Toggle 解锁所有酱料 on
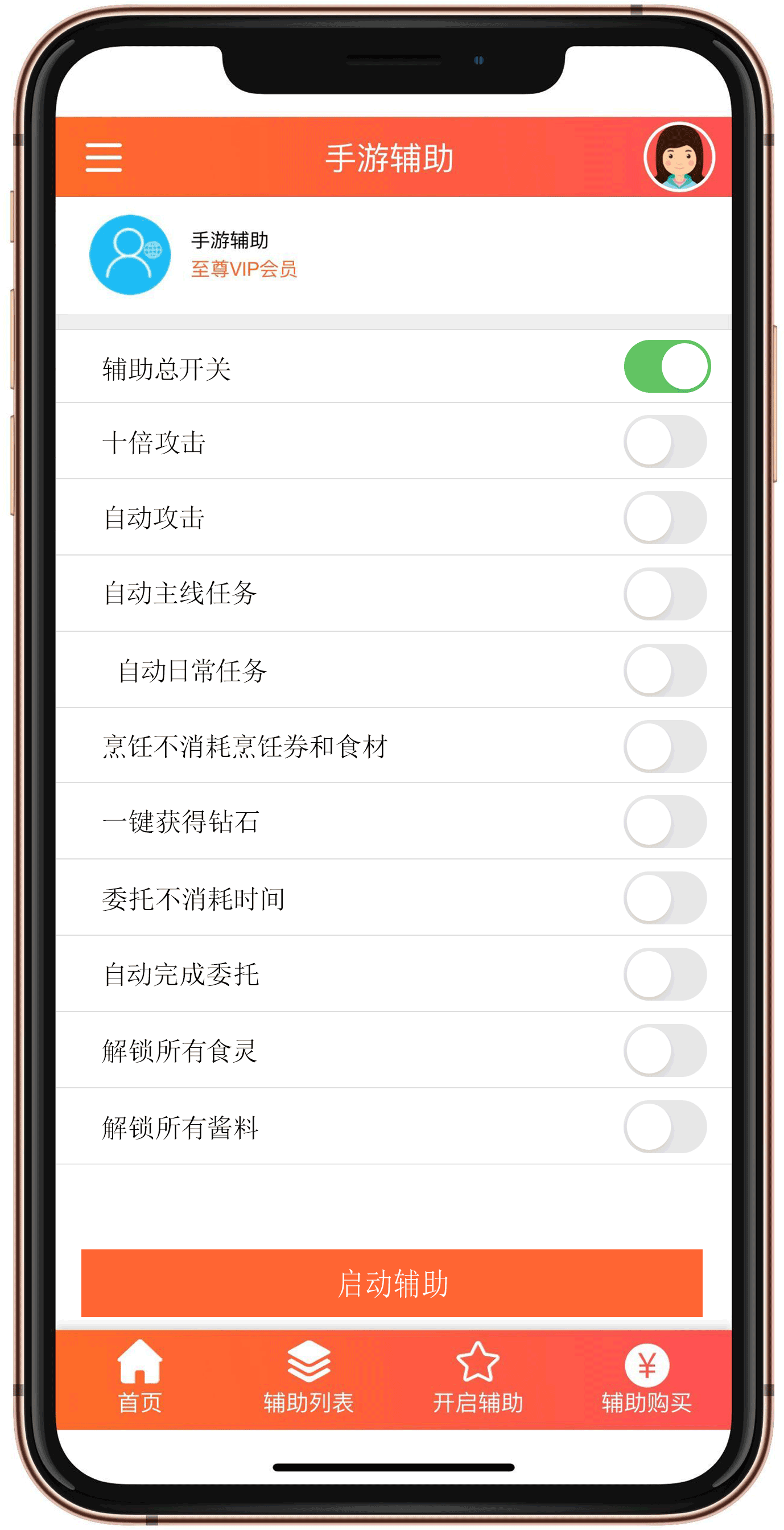Screen dimensions: 784x1530 pyautogui.click(x=665, y=1126)
